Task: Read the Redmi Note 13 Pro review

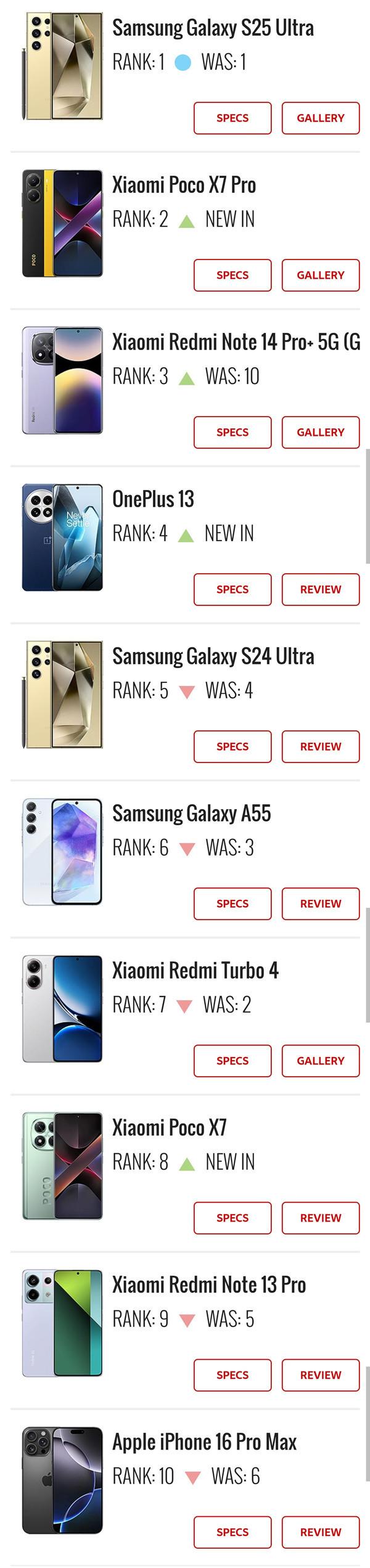Action: point(321,1375)
